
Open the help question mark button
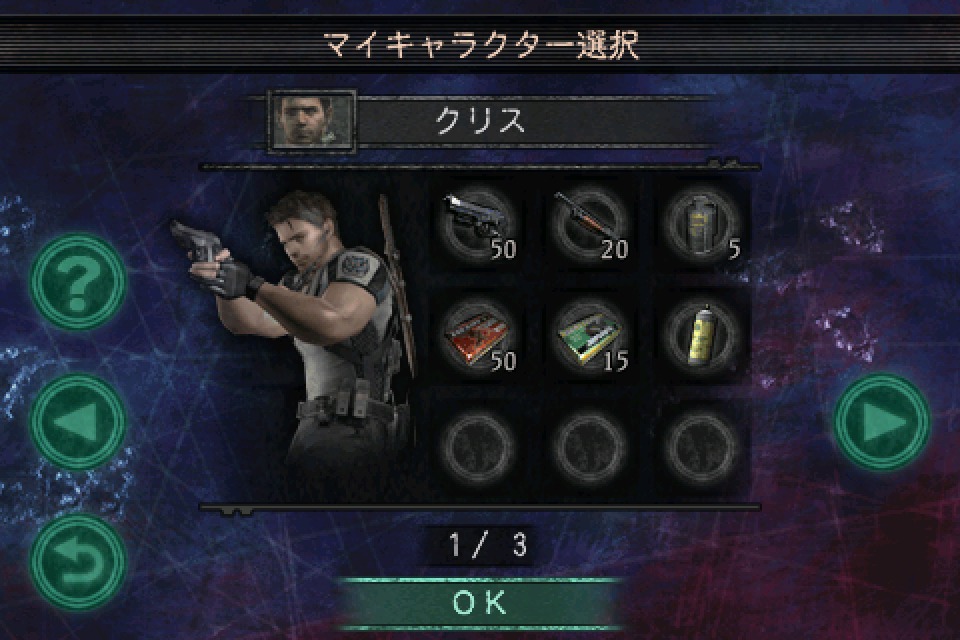[77, 281]
